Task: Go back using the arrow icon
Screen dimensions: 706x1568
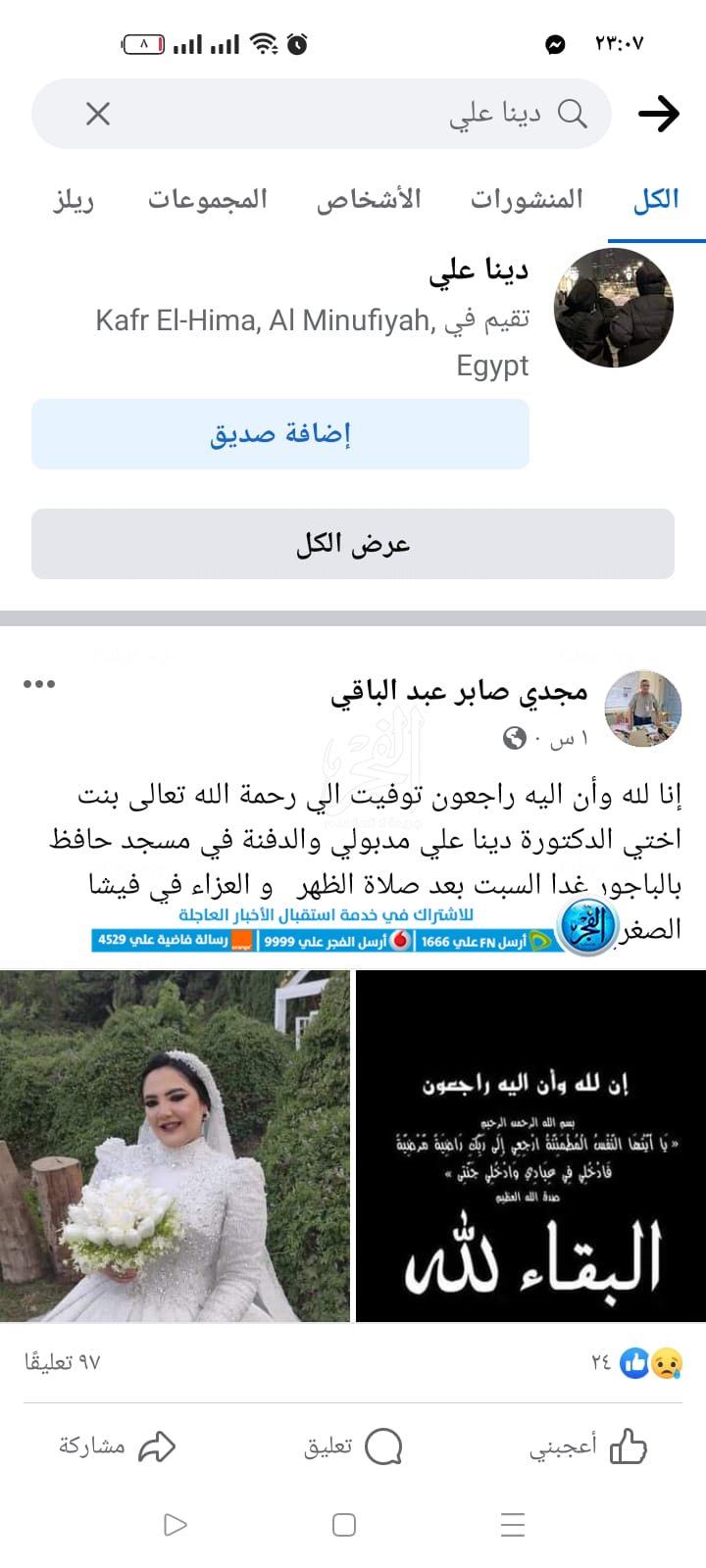Action: [x=659, y=114]
